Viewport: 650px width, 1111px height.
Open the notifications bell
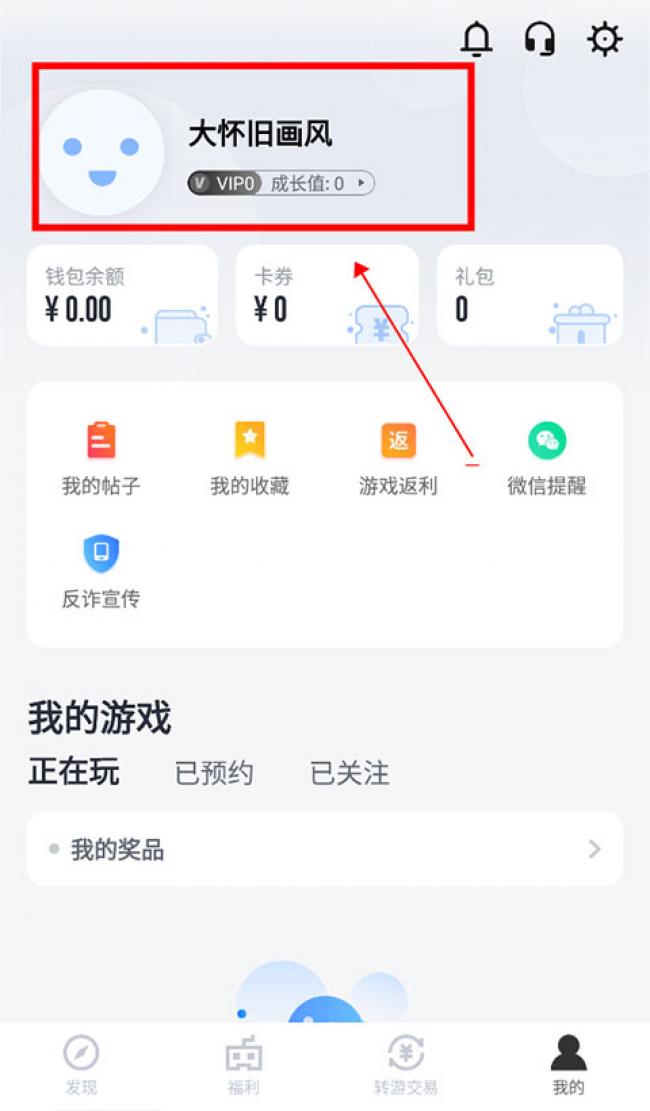pos(476,38)
